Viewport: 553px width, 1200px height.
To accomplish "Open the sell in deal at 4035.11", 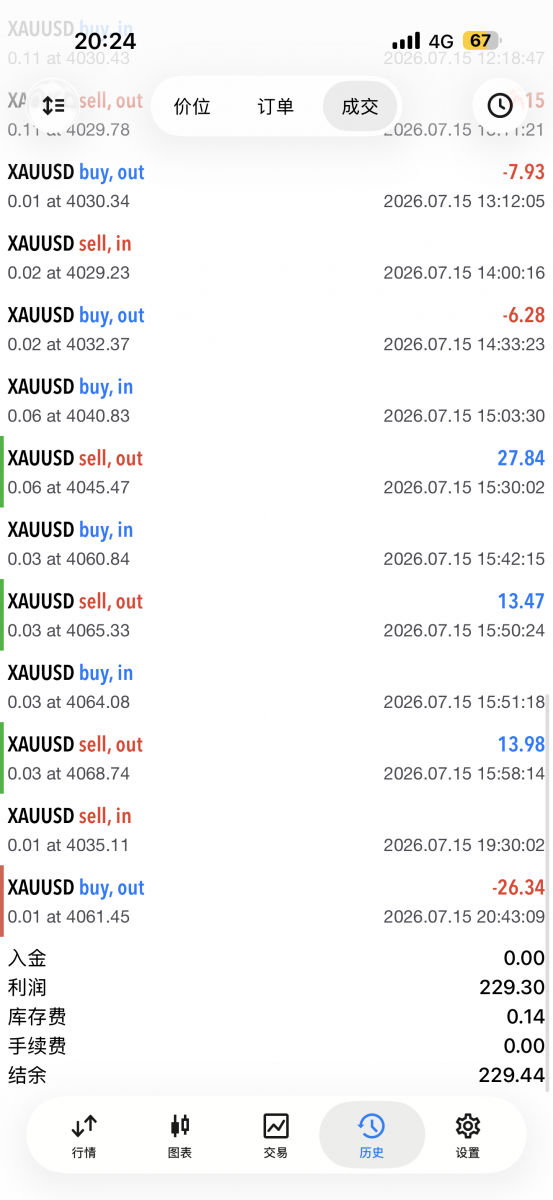I will [276, 830].
